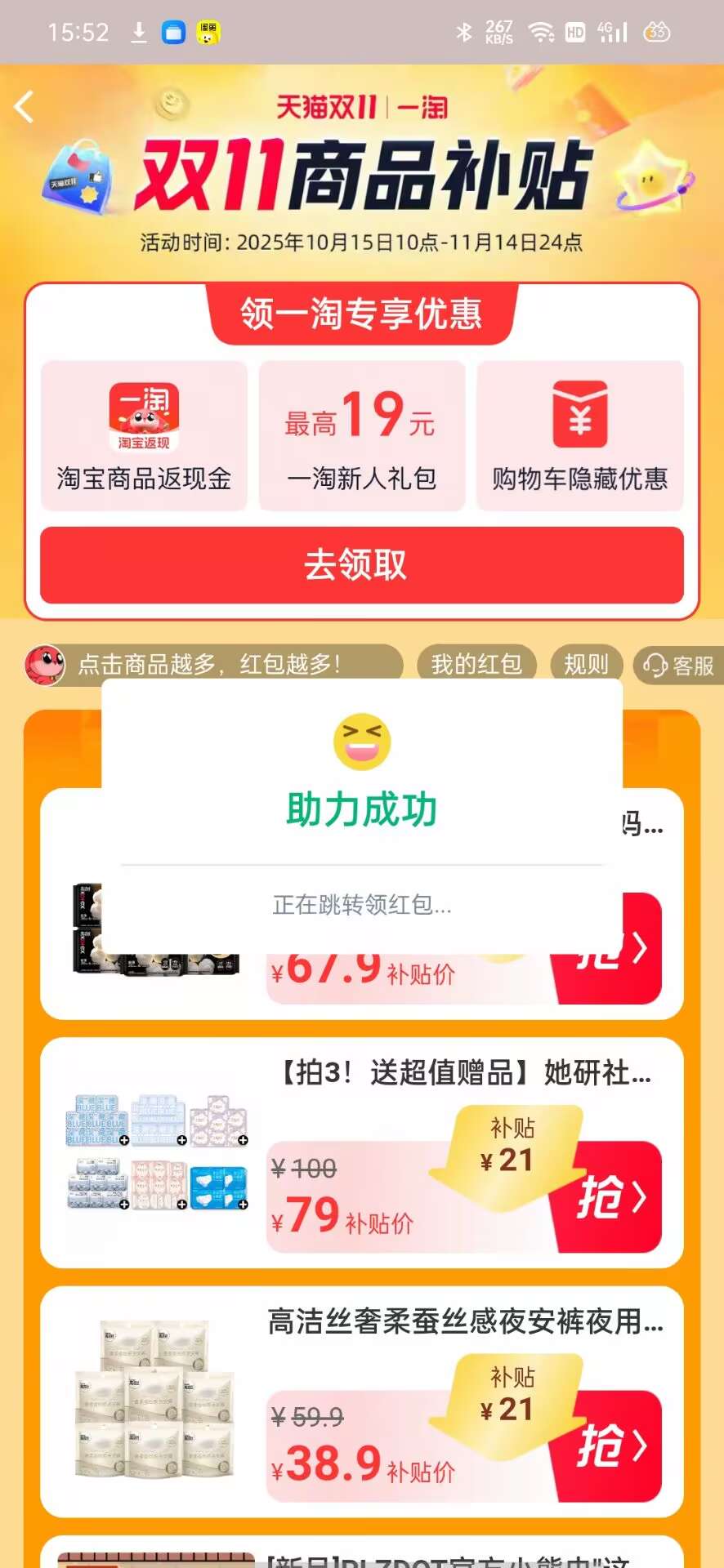724x1568 pixels.
Task: Open 购物车隐藏优惠 tile
Action: pos(579,435)
